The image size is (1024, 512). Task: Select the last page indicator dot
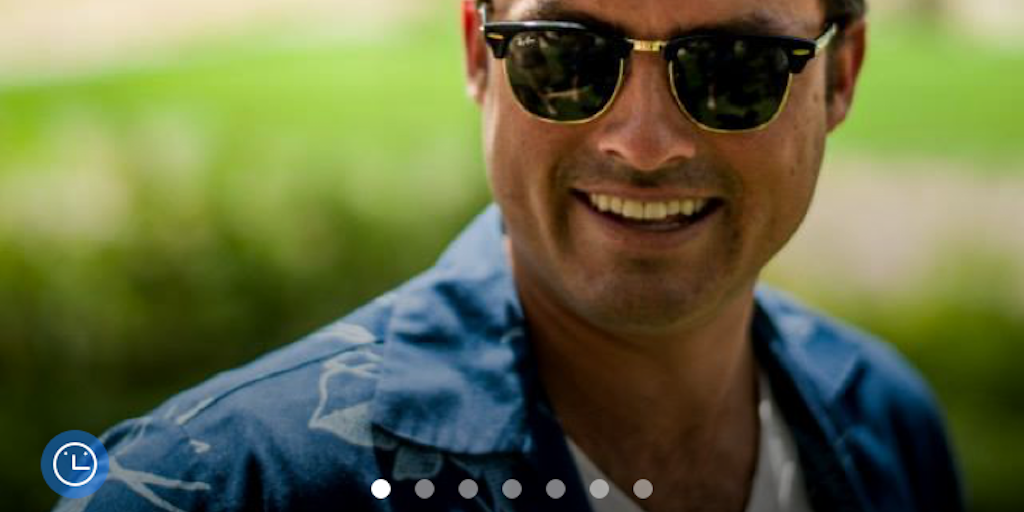click(x=643, y=488)
